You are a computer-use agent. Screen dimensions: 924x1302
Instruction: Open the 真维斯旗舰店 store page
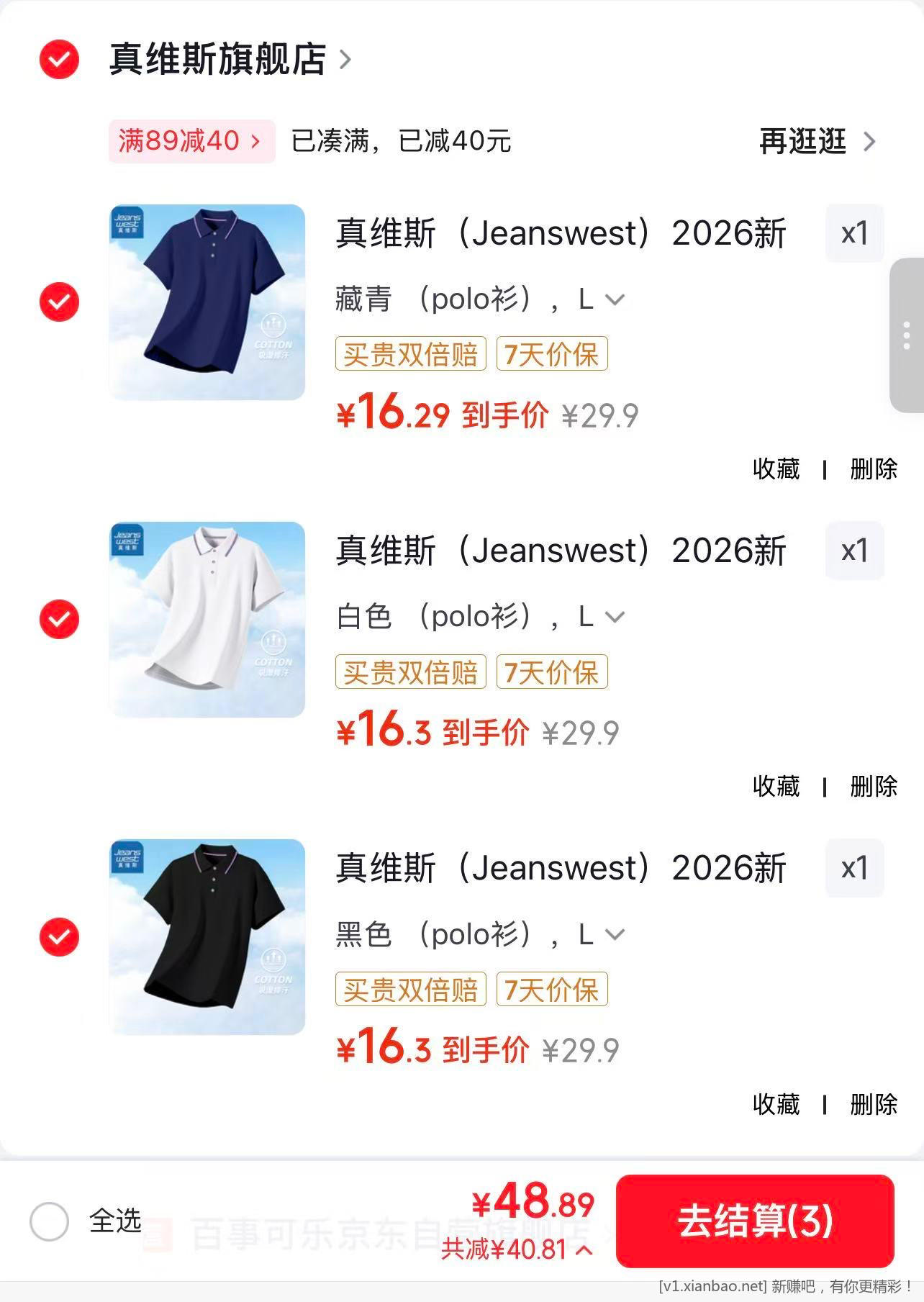click(217, 60)
